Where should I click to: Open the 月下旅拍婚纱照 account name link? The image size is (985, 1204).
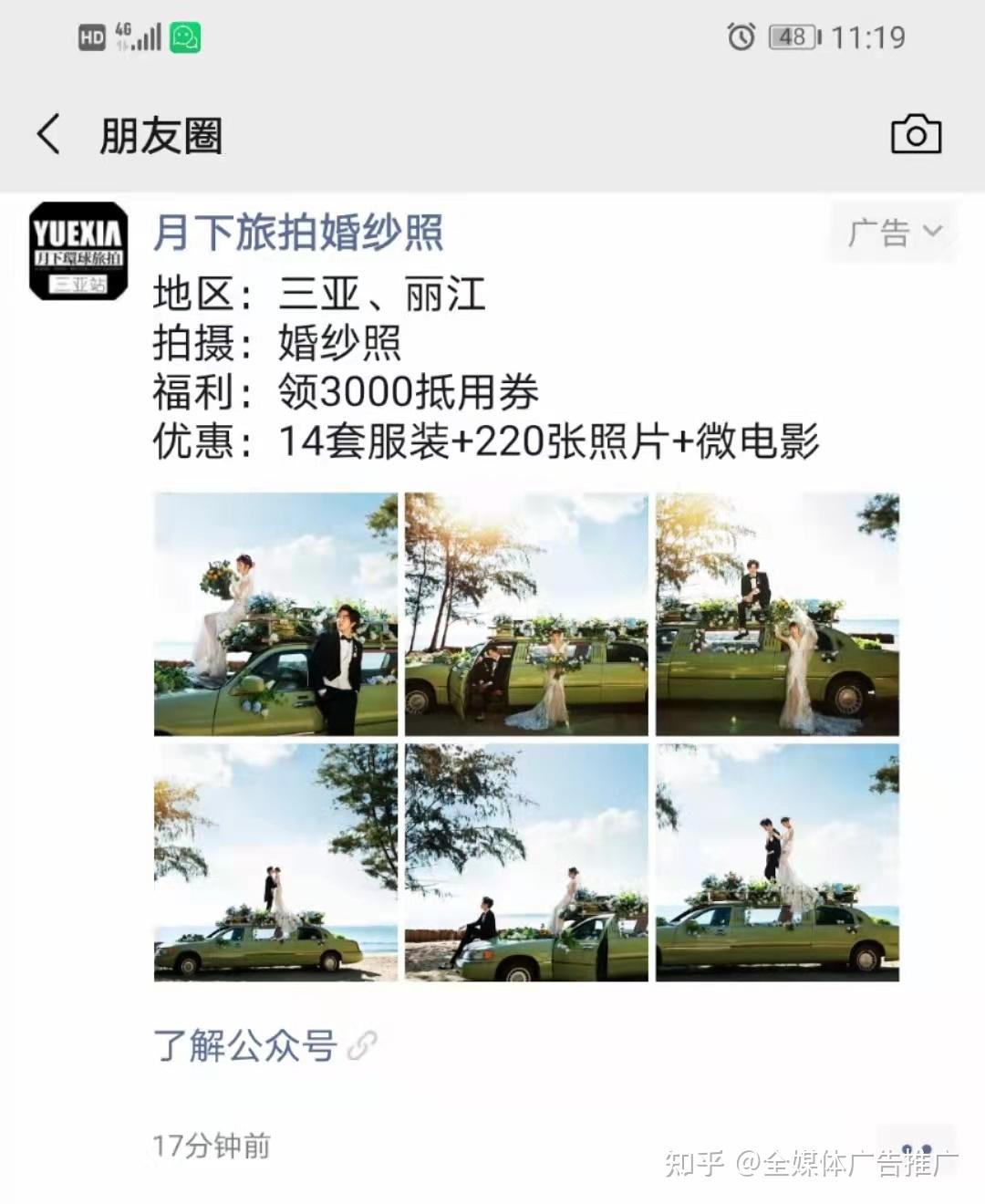coord(297,233)
